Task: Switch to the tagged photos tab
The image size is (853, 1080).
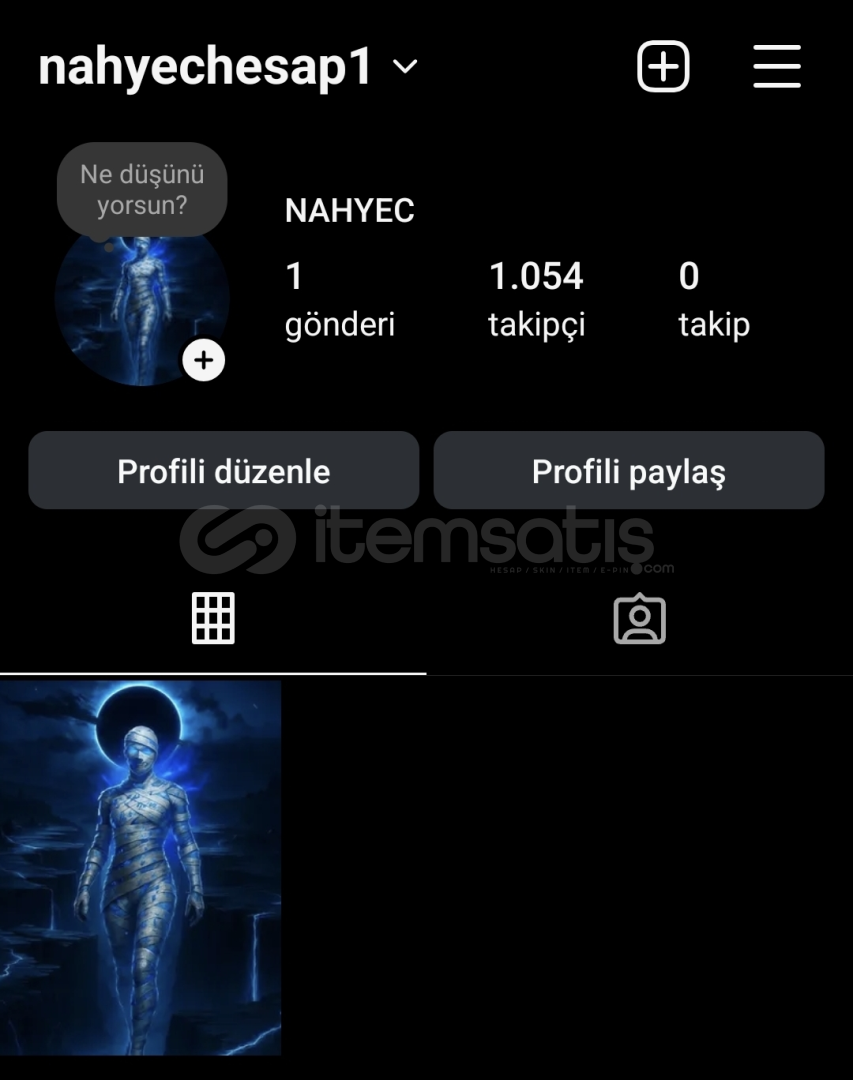Action: coord(639,620)
